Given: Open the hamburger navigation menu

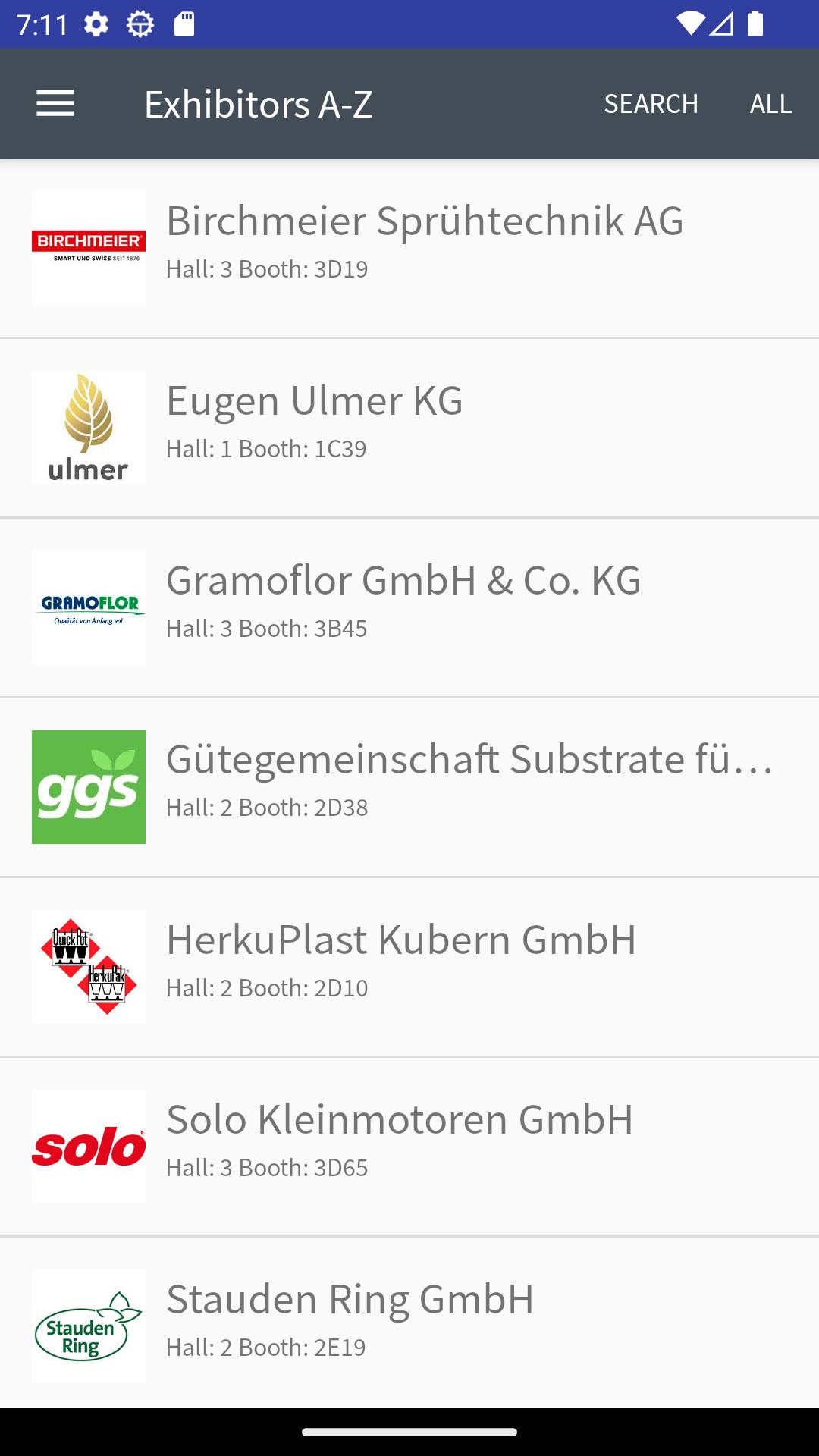Looking at the screenshot, I should pyautogui.click(x=55, y=104).
